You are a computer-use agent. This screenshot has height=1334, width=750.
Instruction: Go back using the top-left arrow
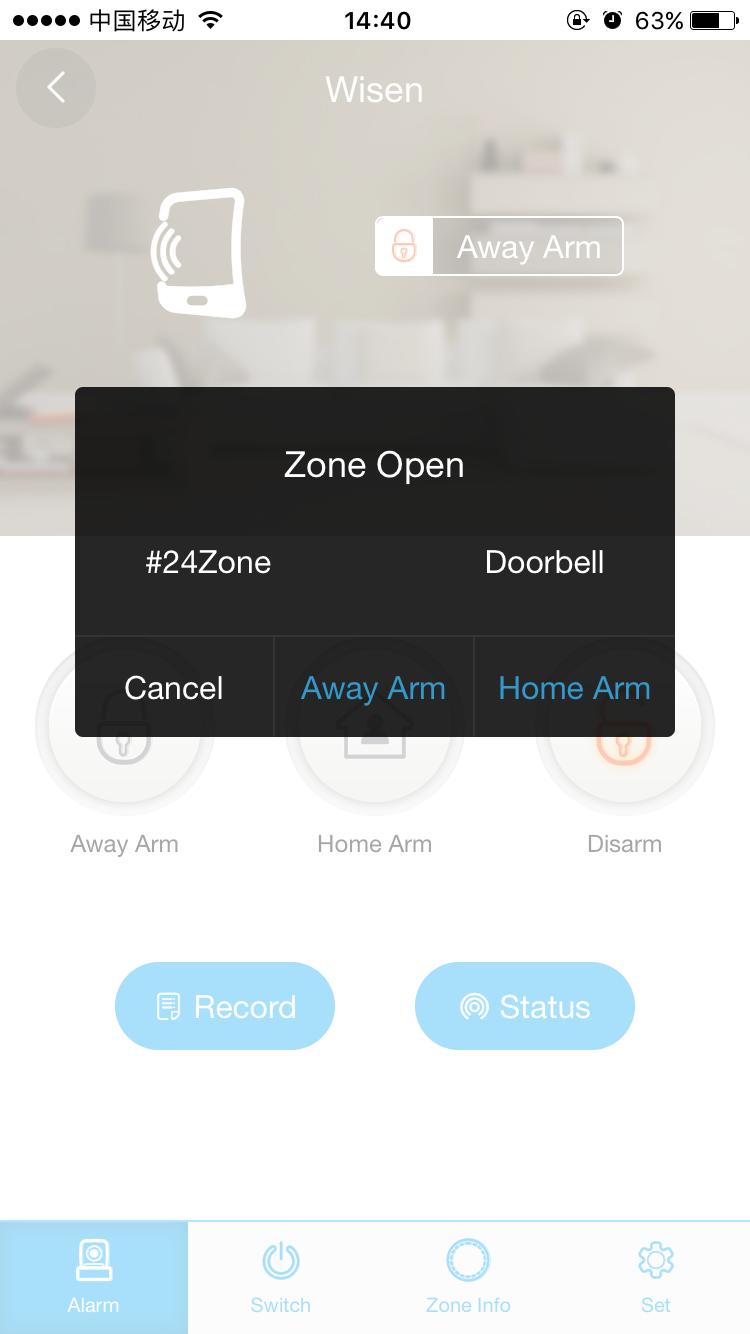coord(56,88)
